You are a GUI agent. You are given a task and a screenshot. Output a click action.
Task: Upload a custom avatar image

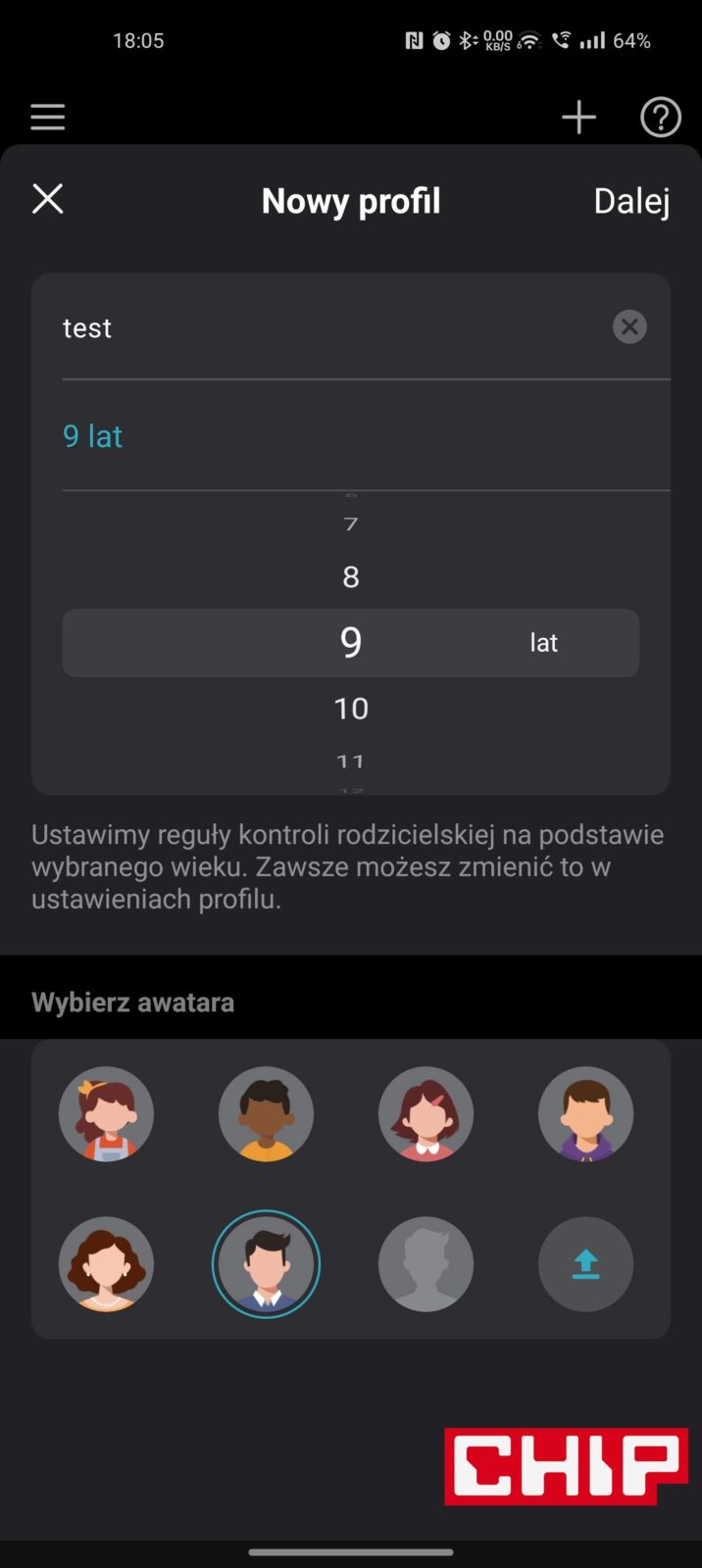point(585,1264)
